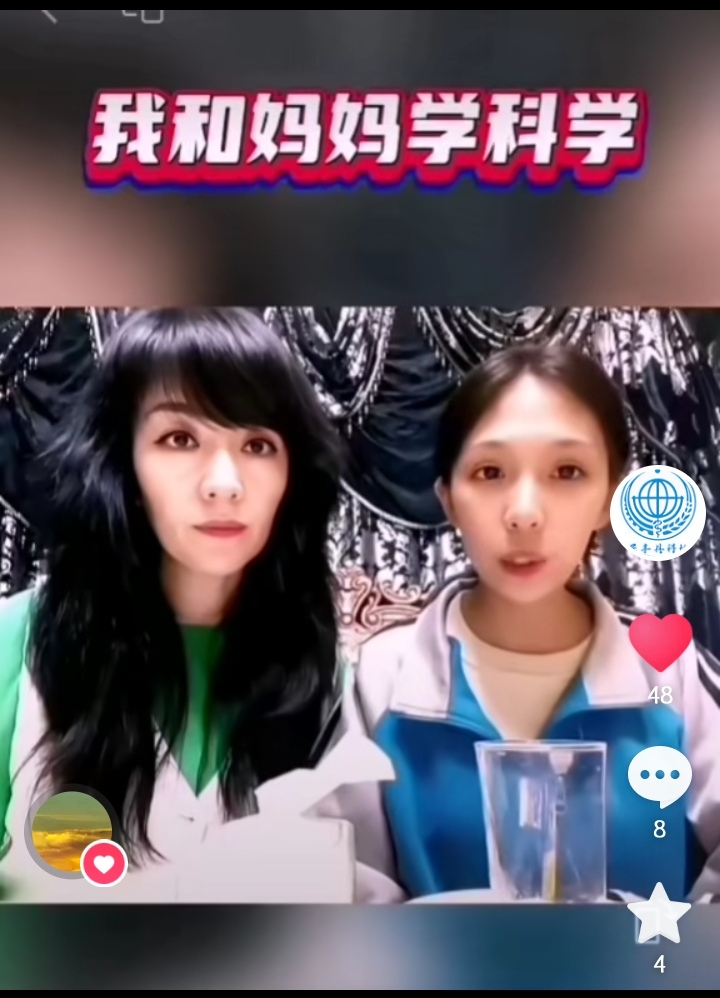
Task: Add this video to favorites with the star
Action: click(659, 913)
